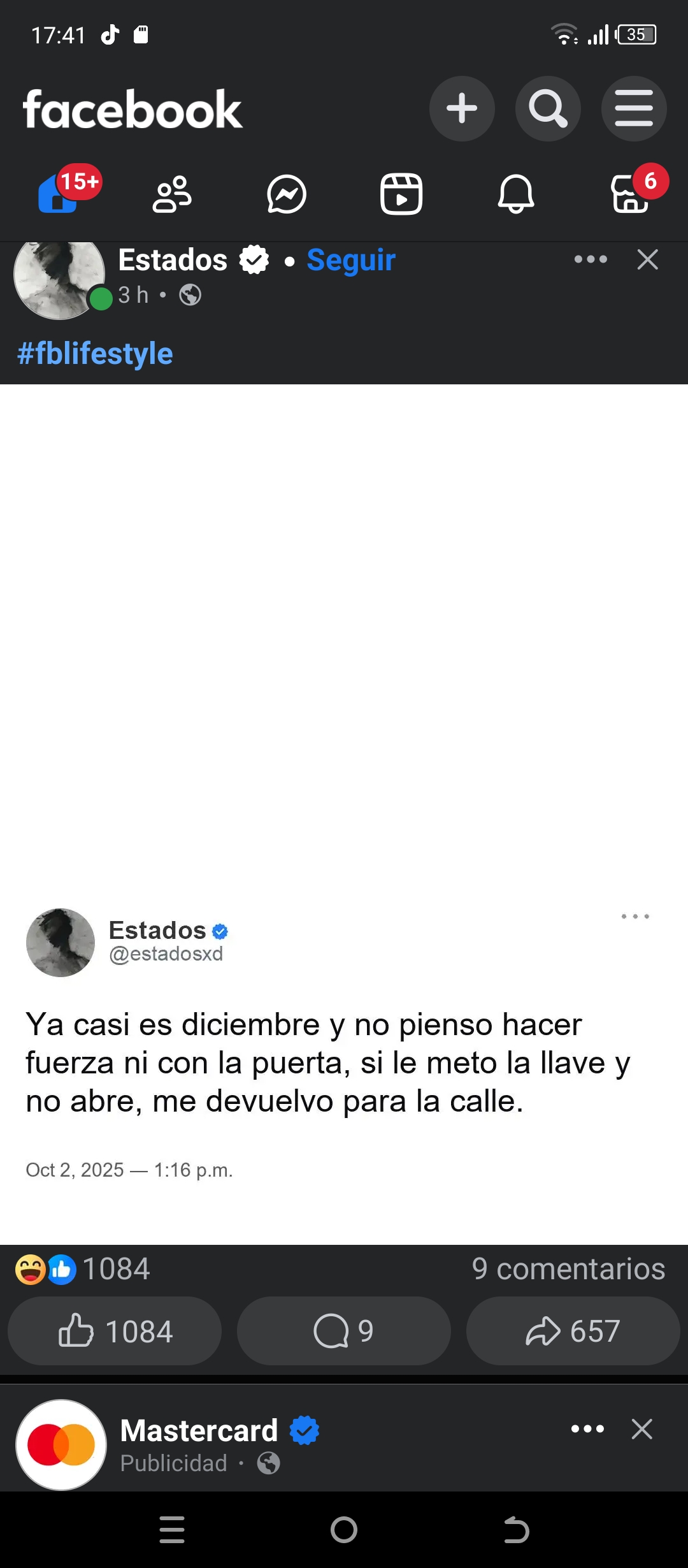
Task: Go back with the system back button
Action: pyautogui.click(x=516, y=1530)
